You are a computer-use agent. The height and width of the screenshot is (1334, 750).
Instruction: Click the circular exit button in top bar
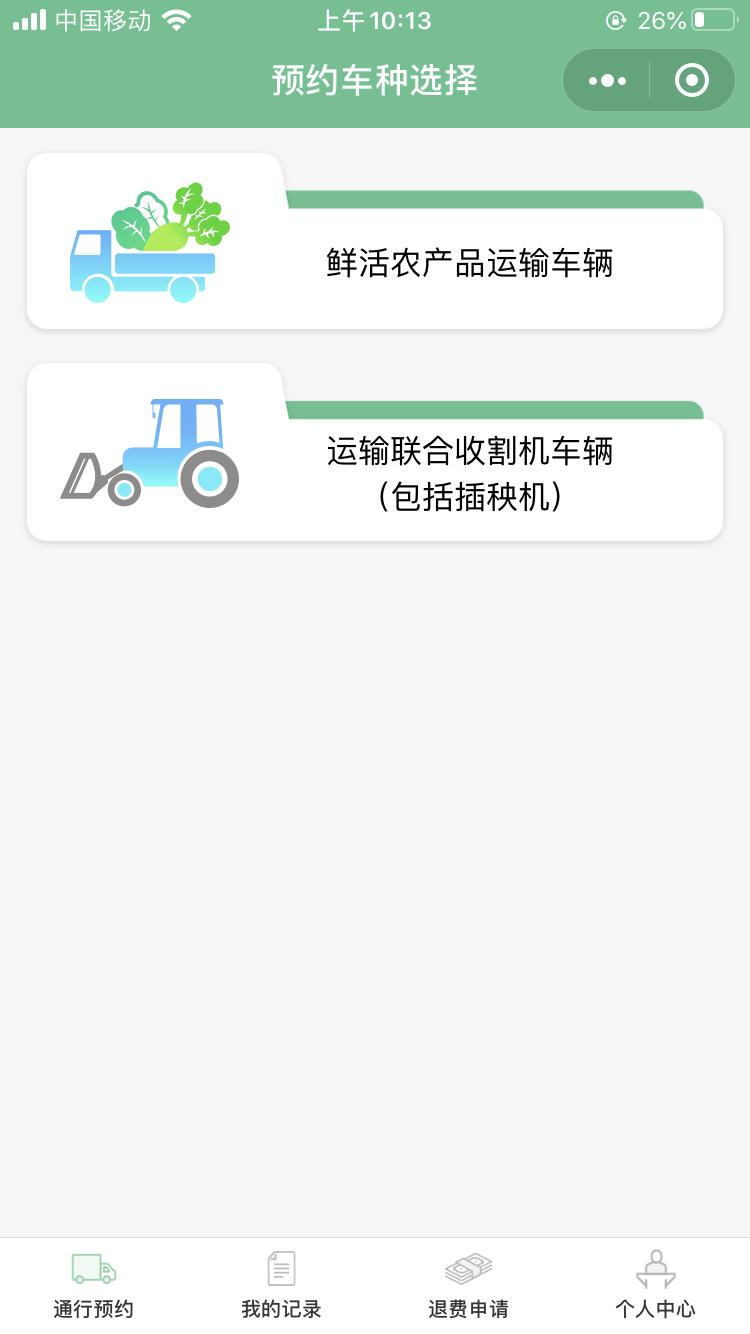tap(692, 80)
